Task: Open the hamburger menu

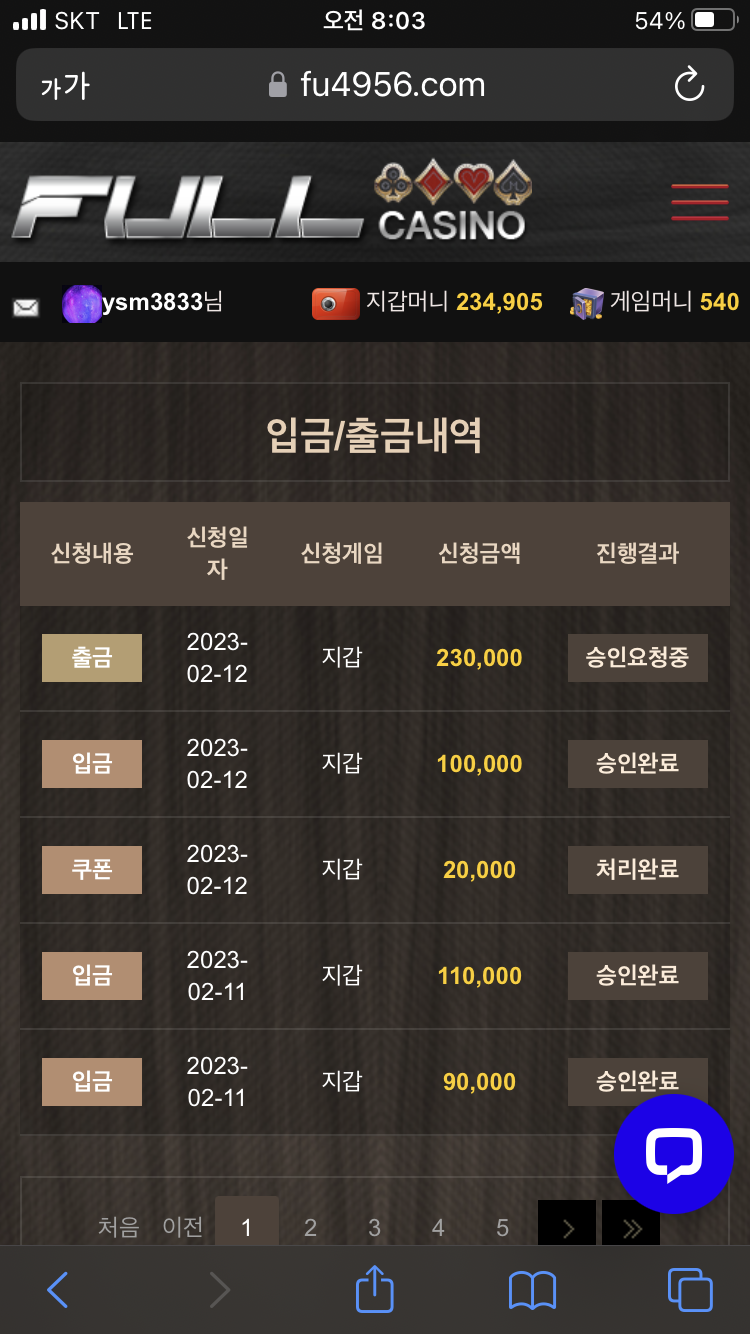Action: (699, 203)
